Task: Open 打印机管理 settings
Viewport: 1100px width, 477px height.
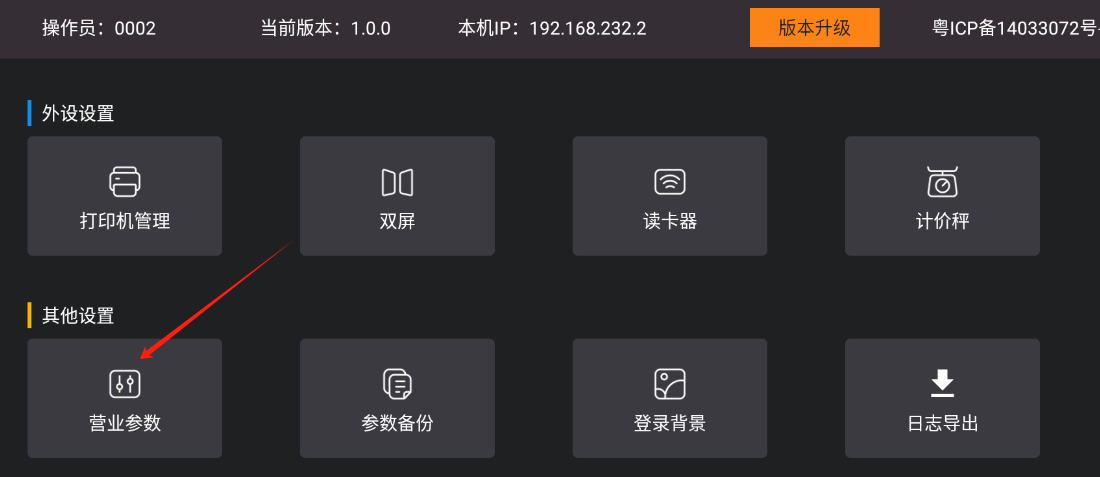Action: 125,196
